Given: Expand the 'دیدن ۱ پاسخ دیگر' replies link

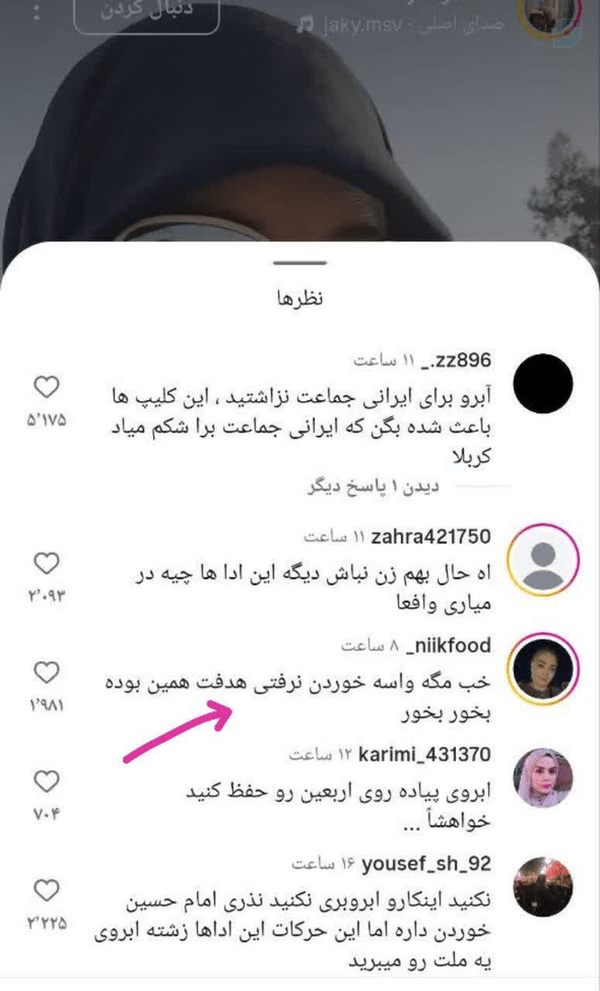Looking at the screenshot, I should click(373, 487).
